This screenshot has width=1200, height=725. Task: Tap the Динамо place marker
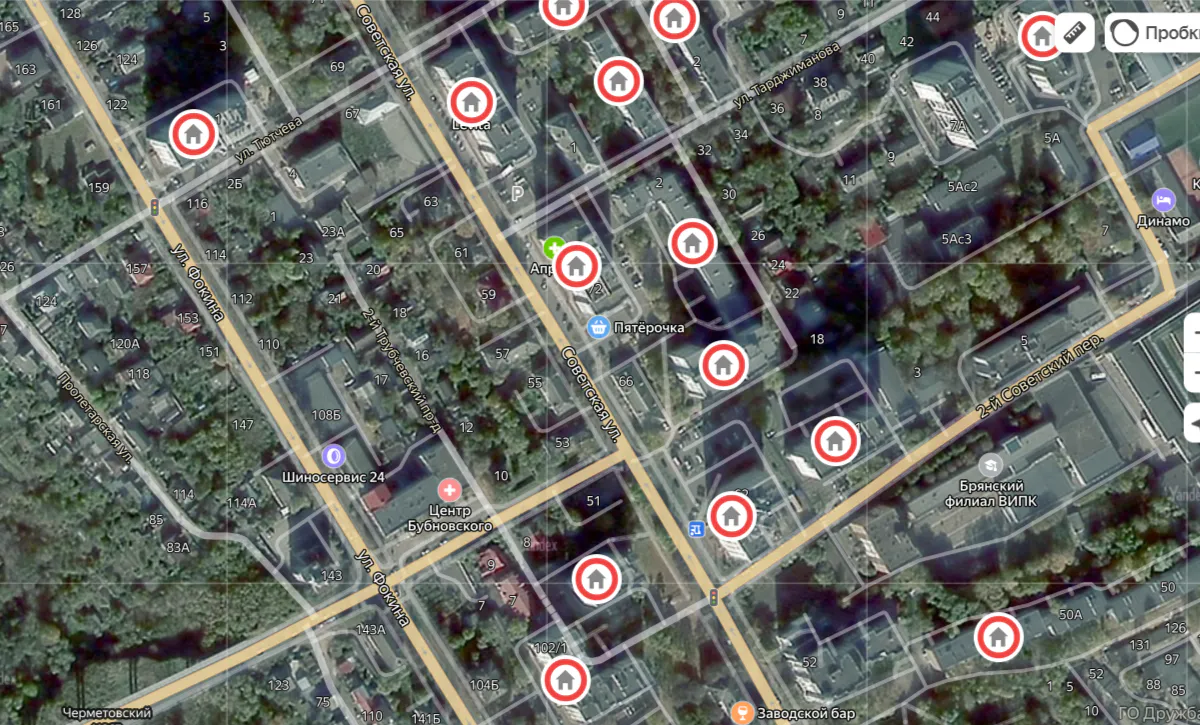1163,199
